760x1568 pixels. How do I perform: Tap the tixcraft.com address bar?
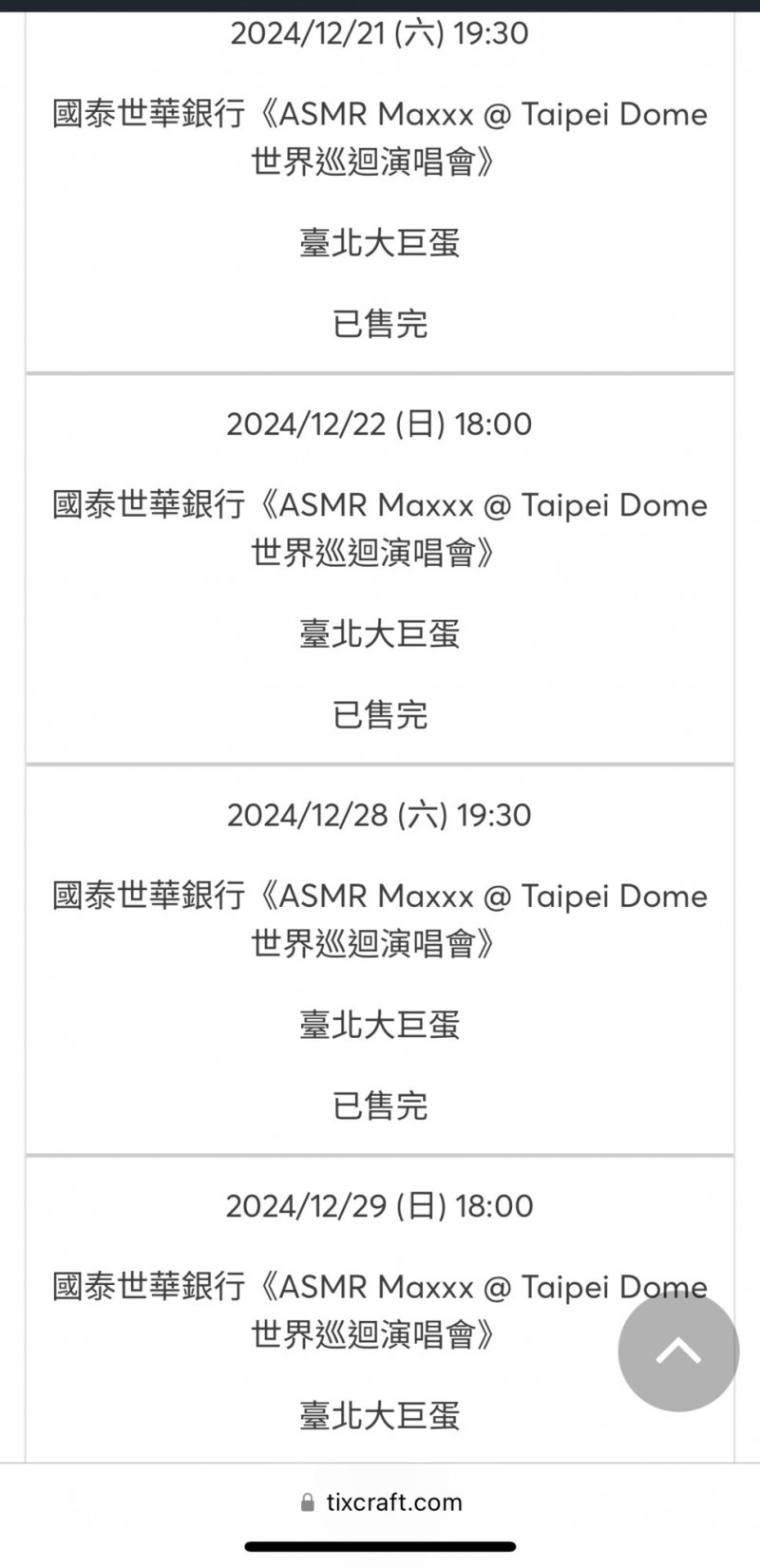(380, 1502)
